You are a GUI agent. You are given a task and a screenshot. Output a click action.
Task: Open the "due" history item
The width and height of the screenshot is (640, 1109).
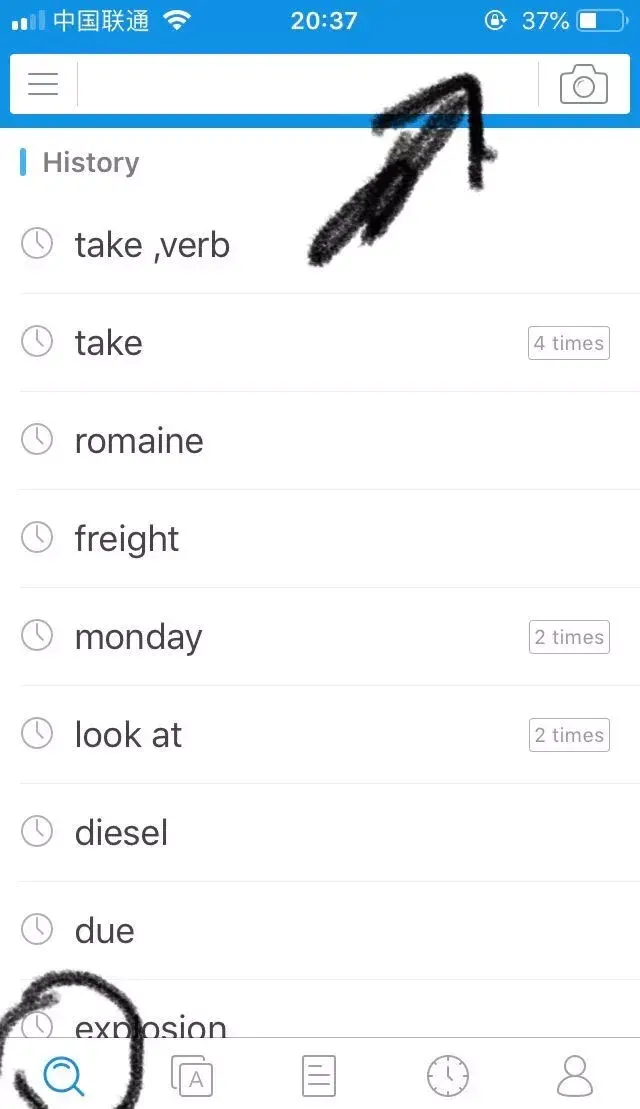pyautogui.click(x=104, y=931)
